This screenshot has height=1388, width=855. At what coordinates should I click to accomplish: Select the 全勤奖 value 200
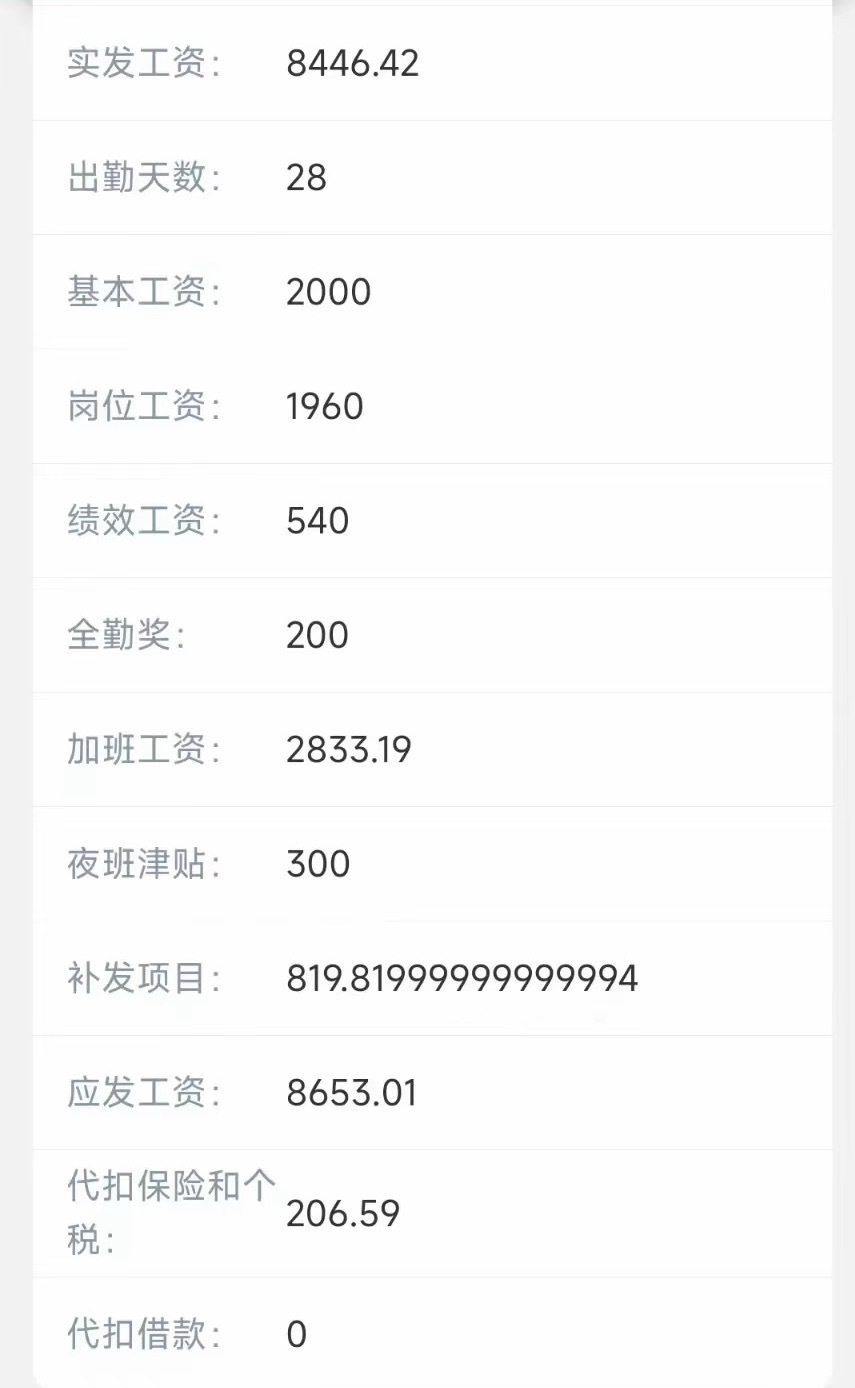tap(316, 635)
